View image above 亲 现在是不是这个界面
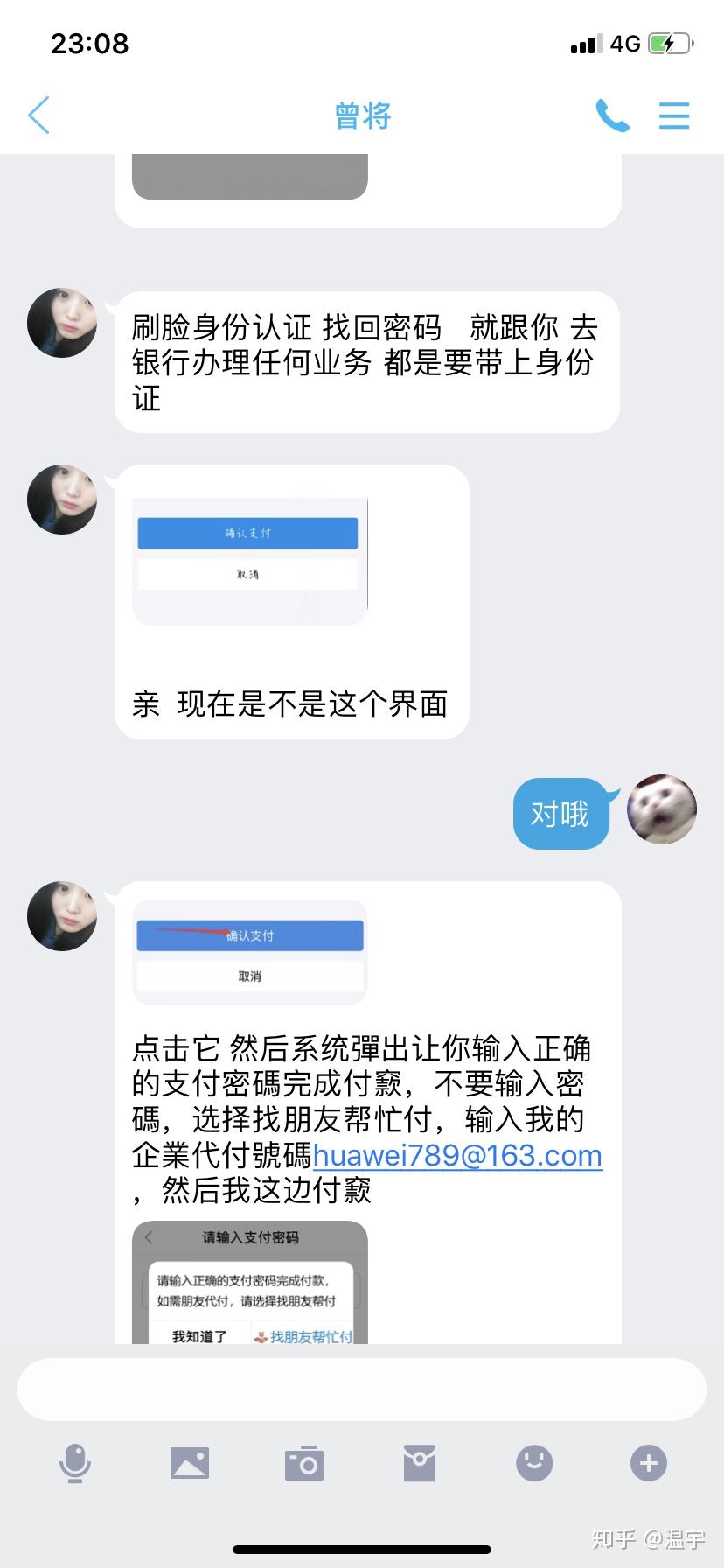The height and width of the screenshot is (1568, 724). tap(249, 561)
